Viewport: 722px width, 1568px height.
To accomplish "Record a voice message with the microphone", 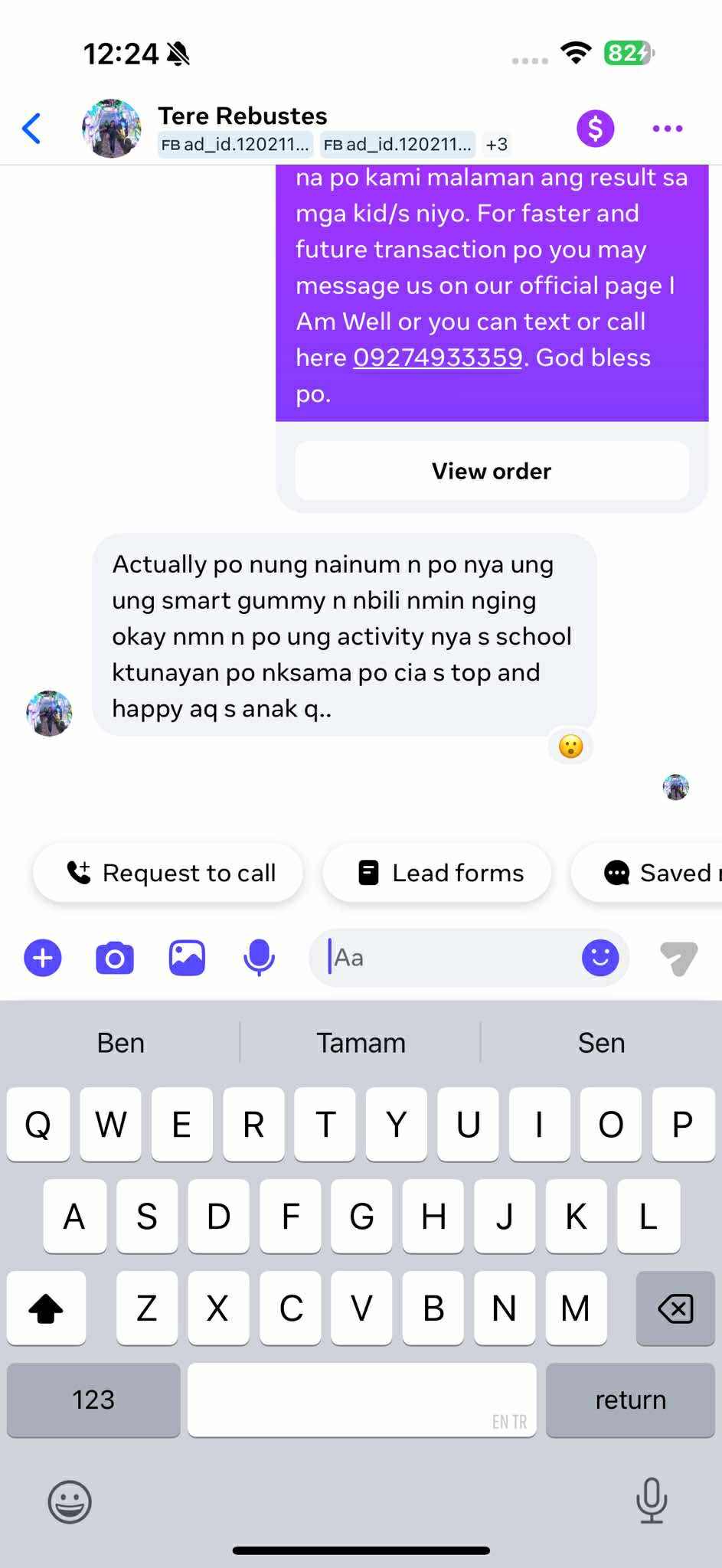I will tap(259, 958).
